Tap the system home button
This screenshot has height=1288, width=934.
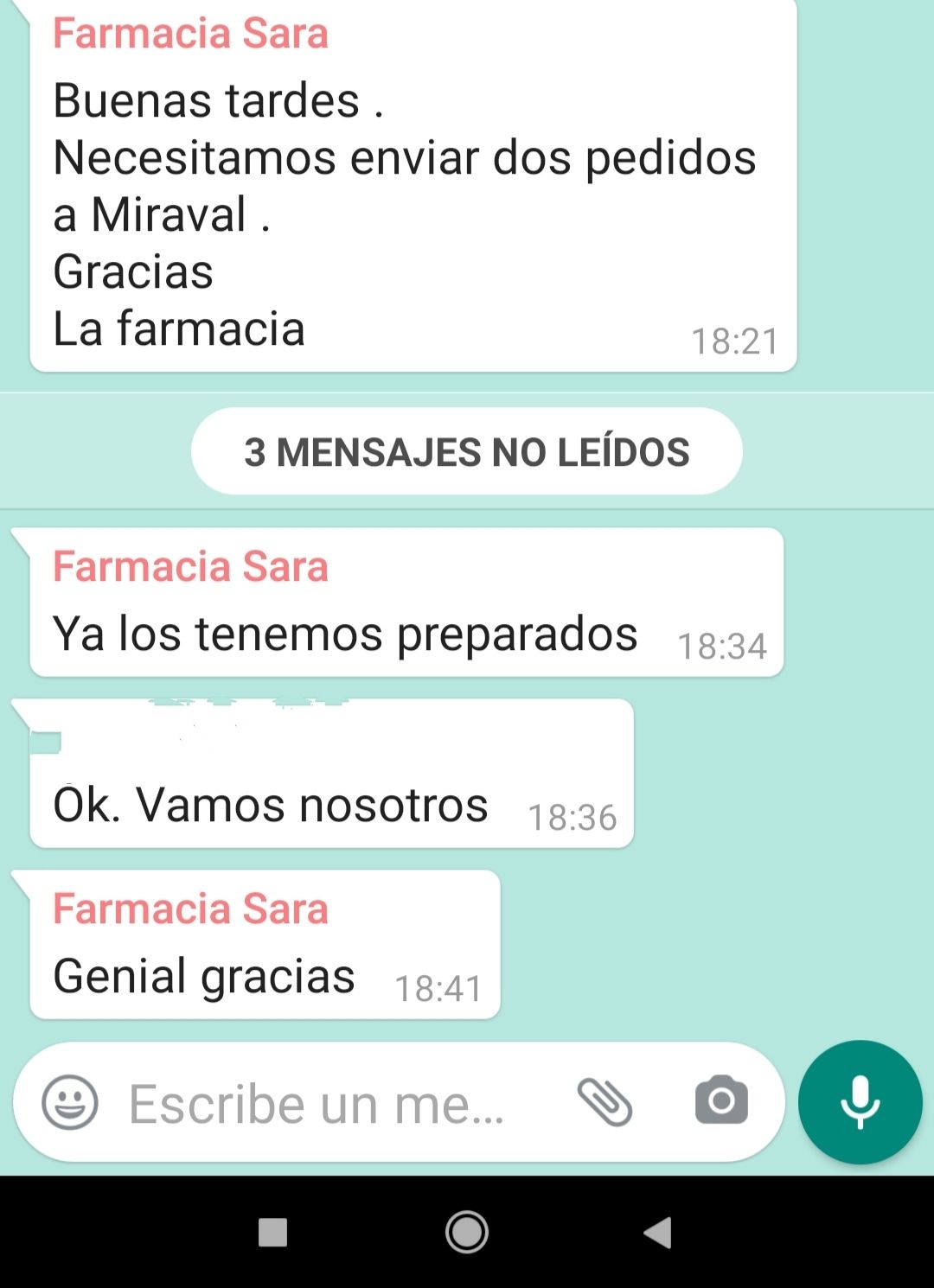[467, 1233]
